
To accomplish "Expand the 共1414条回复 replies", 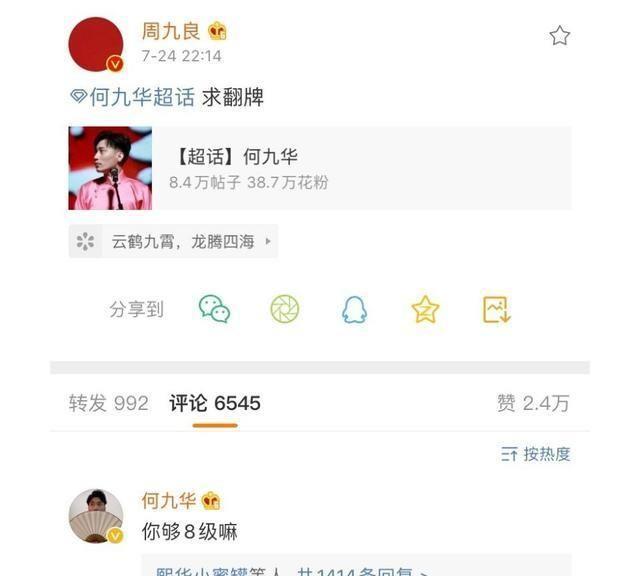I will (x=362, y=570).
